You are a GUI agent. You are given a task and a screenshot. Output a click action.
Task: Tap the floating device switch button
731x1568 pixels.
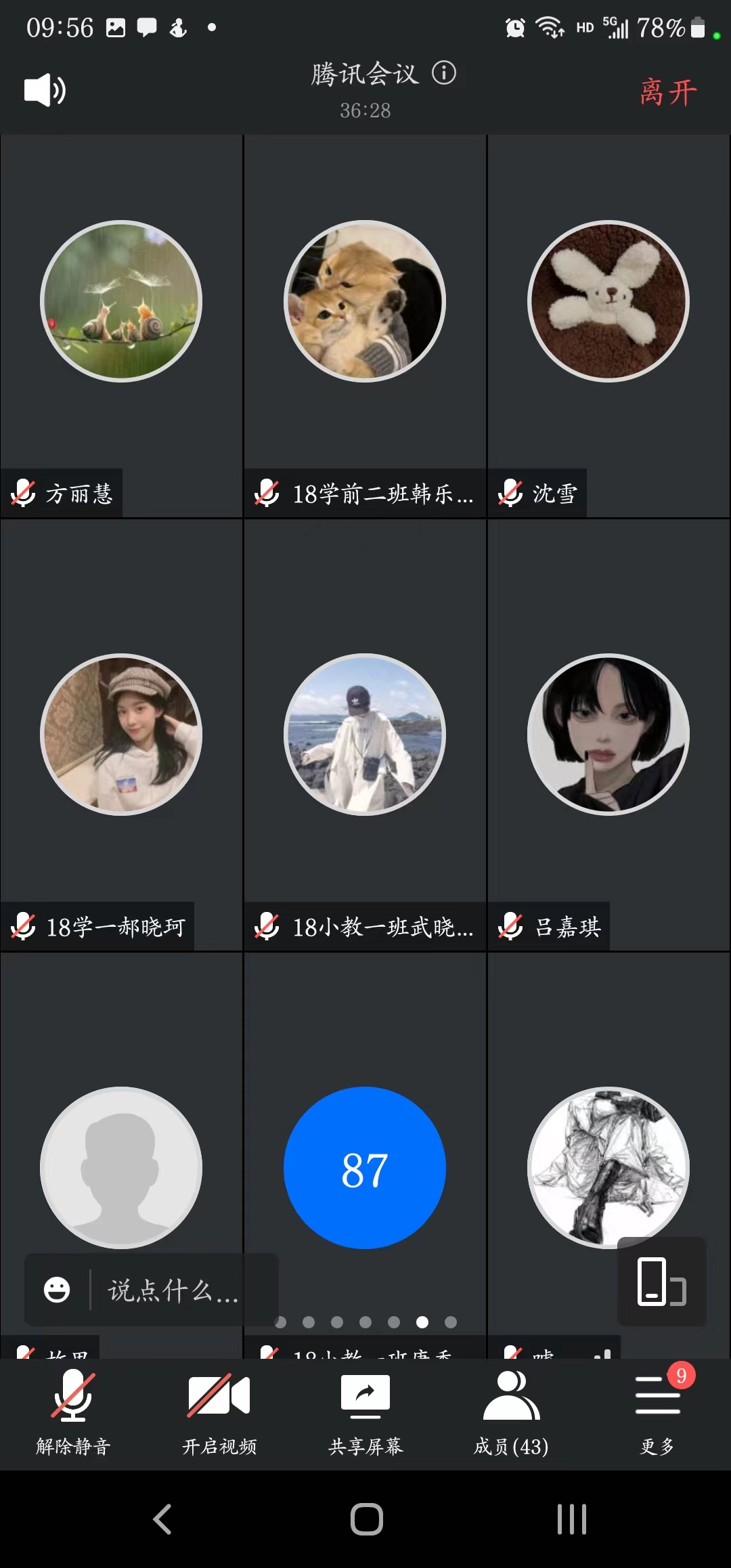661,1282
